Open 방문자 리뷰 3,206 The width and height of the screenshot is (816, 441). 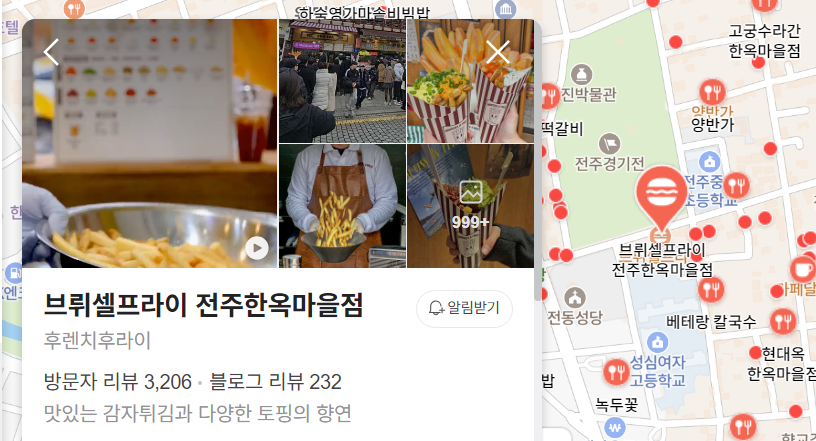point(118,382)
